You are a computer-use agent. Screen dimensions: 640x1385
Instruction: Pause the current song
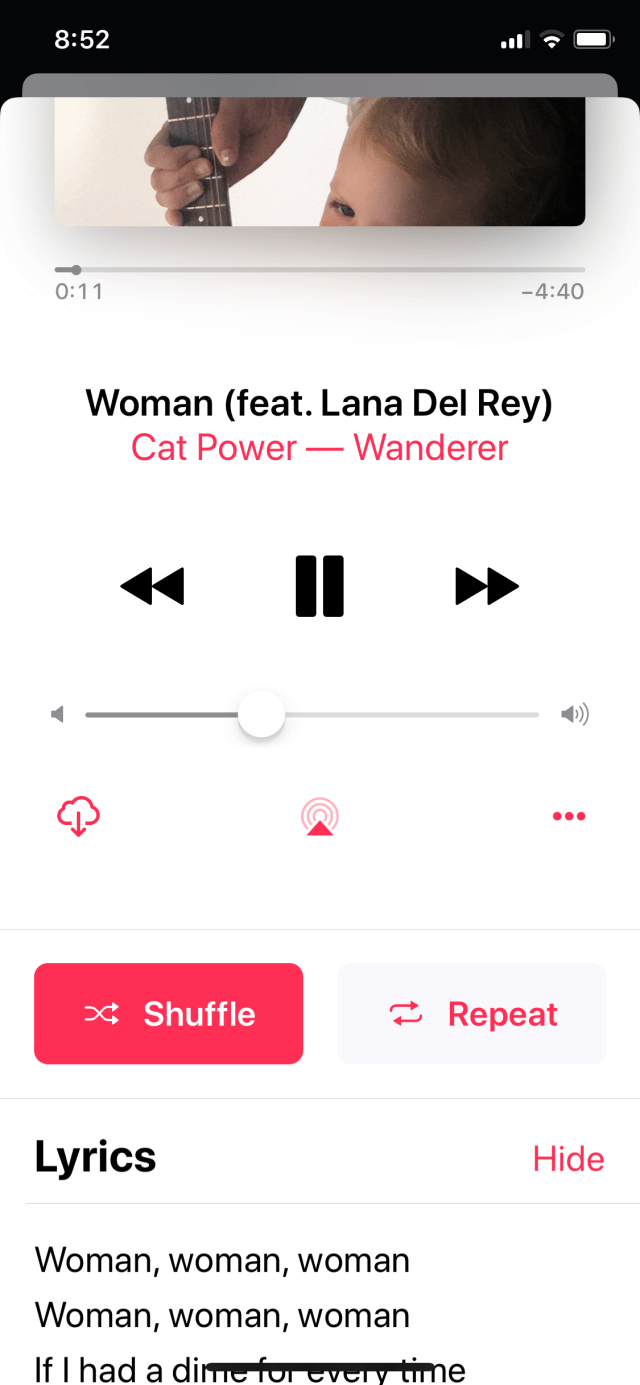pos(320,586)
